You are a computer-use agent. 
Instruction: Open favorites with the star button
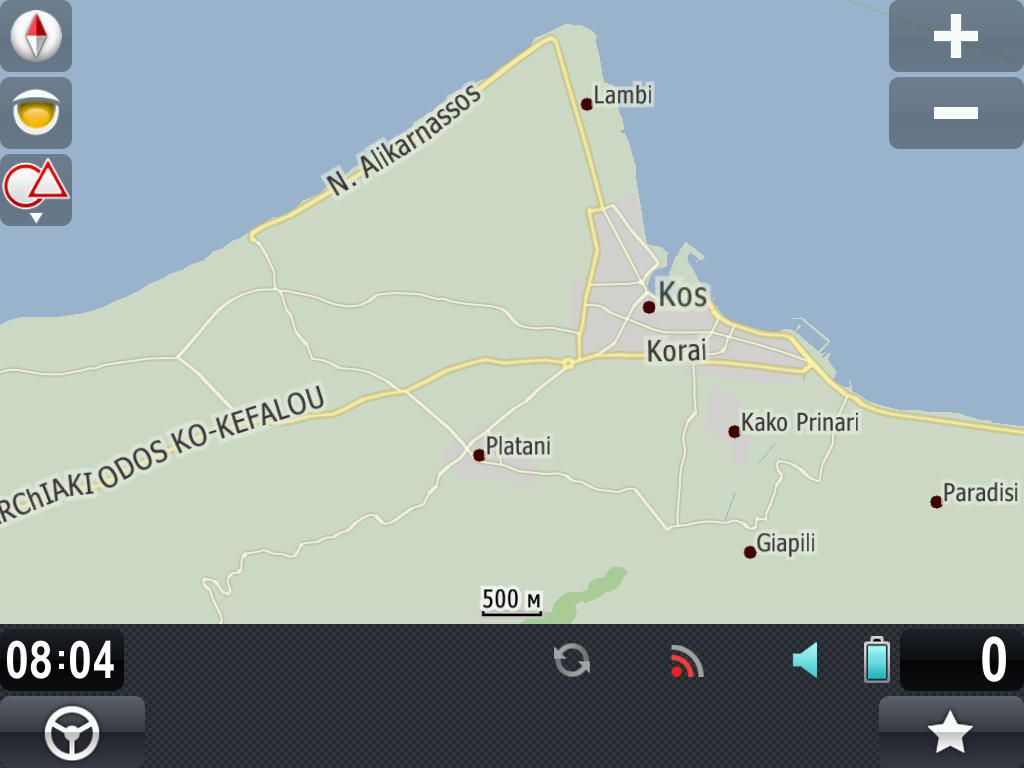950,733
